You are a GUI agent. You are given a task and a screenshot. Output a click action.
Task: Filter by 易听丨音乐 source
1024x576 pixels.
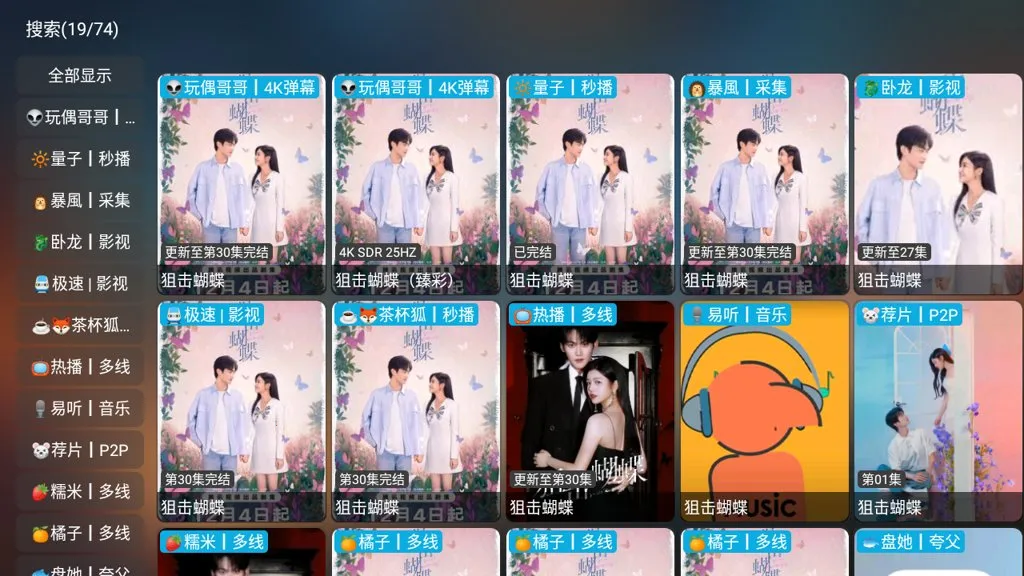(x=80, y=408)
